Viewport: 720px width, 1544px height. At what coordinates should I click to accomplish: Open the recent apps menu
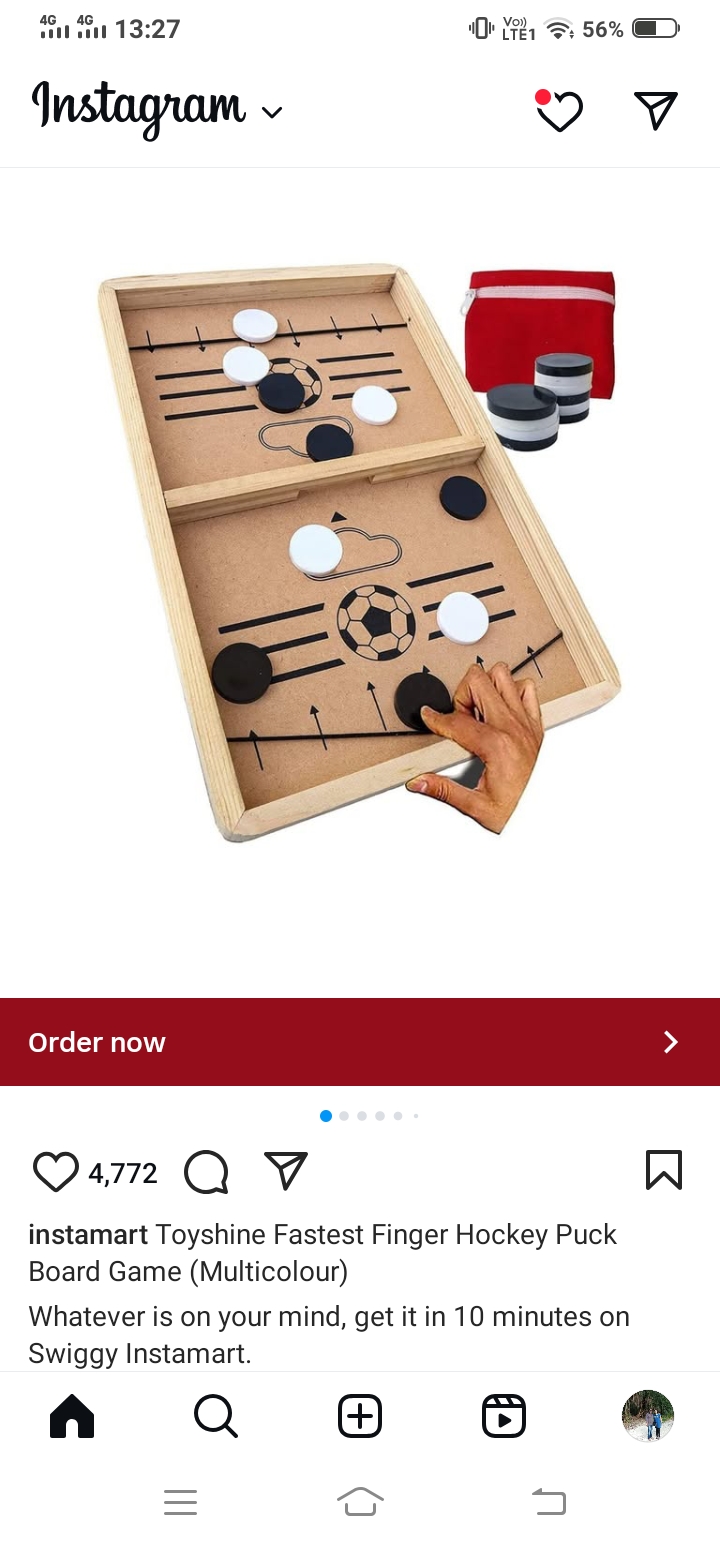[180, 1502]
